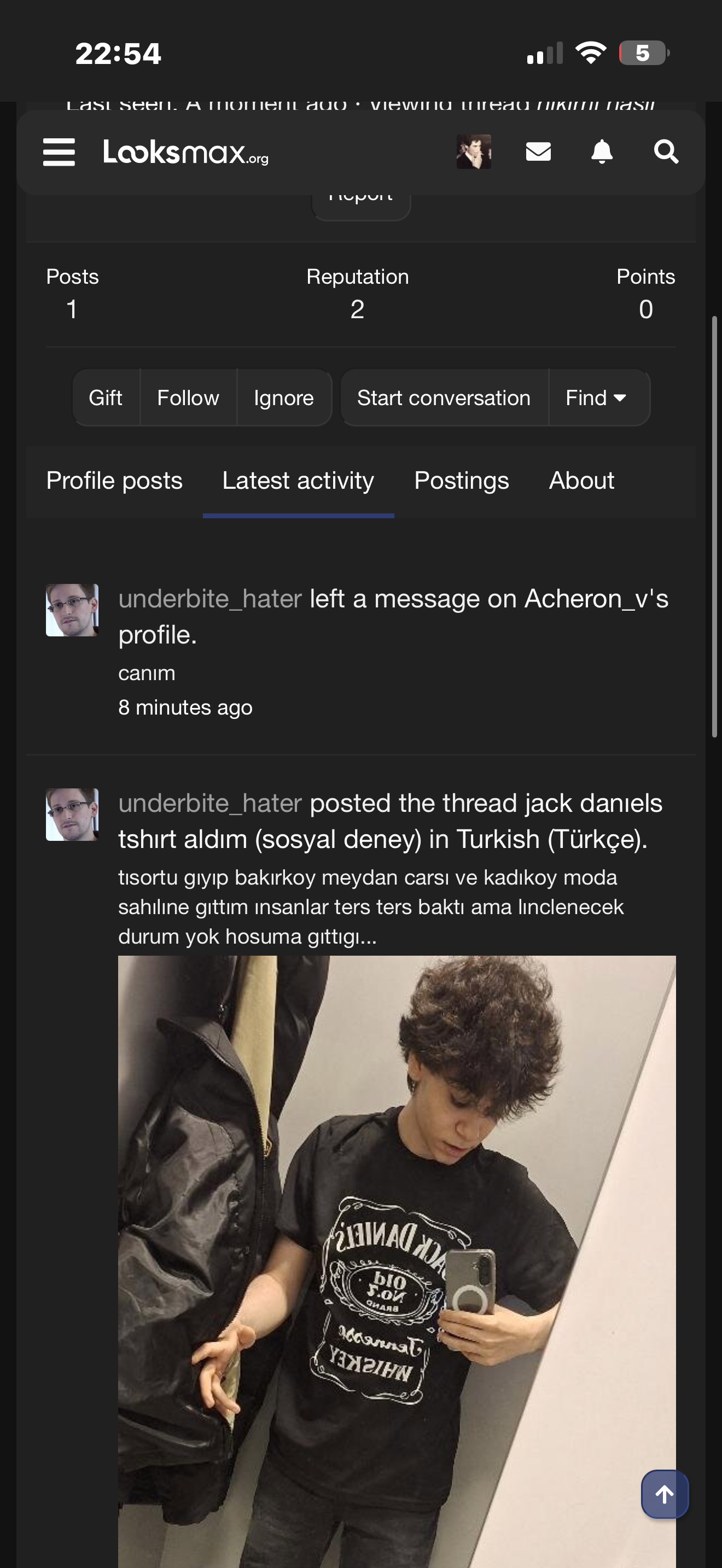Ignore this member
Image resolution: width=722 pixels, height=1568 pixels.
(284, 398)
